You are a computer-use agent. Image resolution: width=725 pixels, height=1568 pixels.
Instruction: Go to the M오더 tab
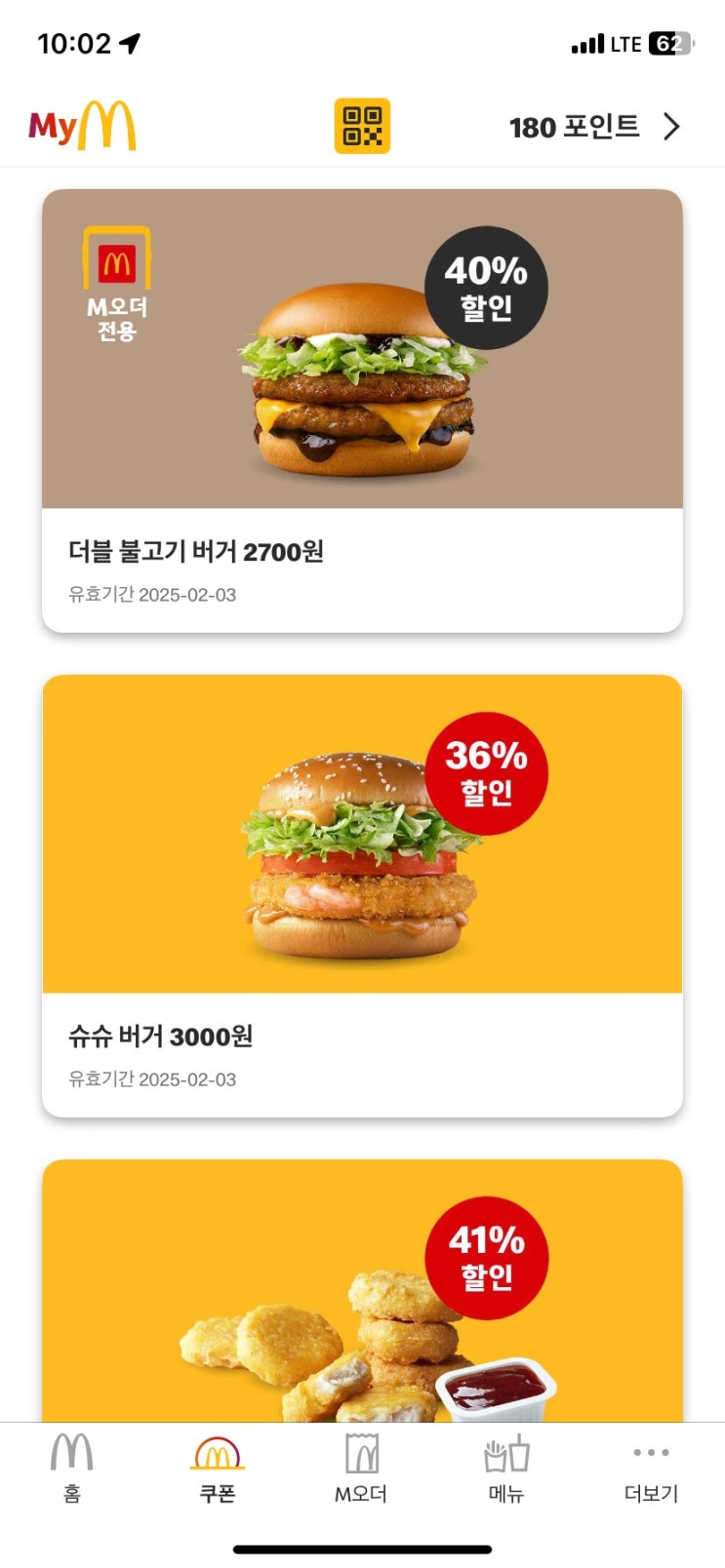tap(362, 1468)
